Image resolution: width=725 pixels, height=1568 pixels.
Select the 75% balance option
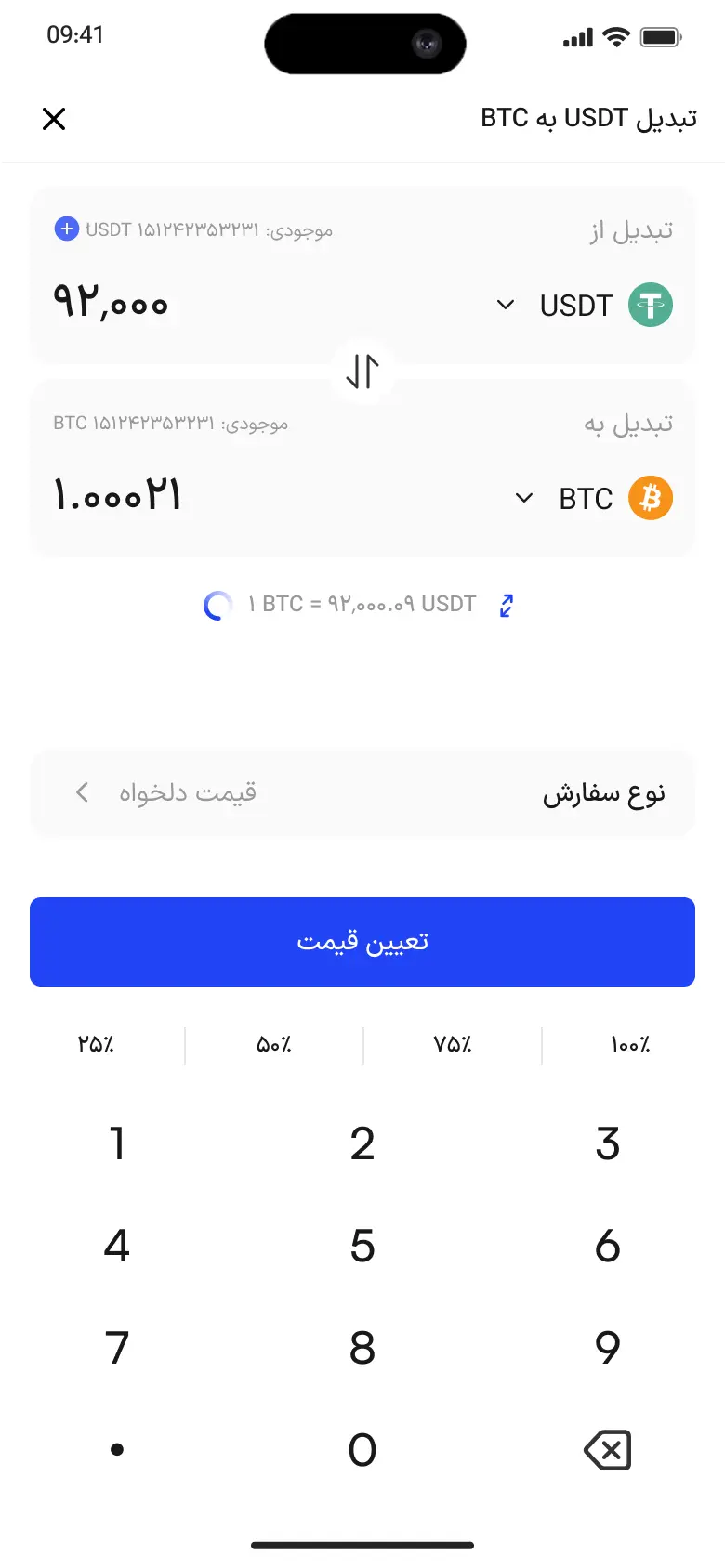[453, 1044]
